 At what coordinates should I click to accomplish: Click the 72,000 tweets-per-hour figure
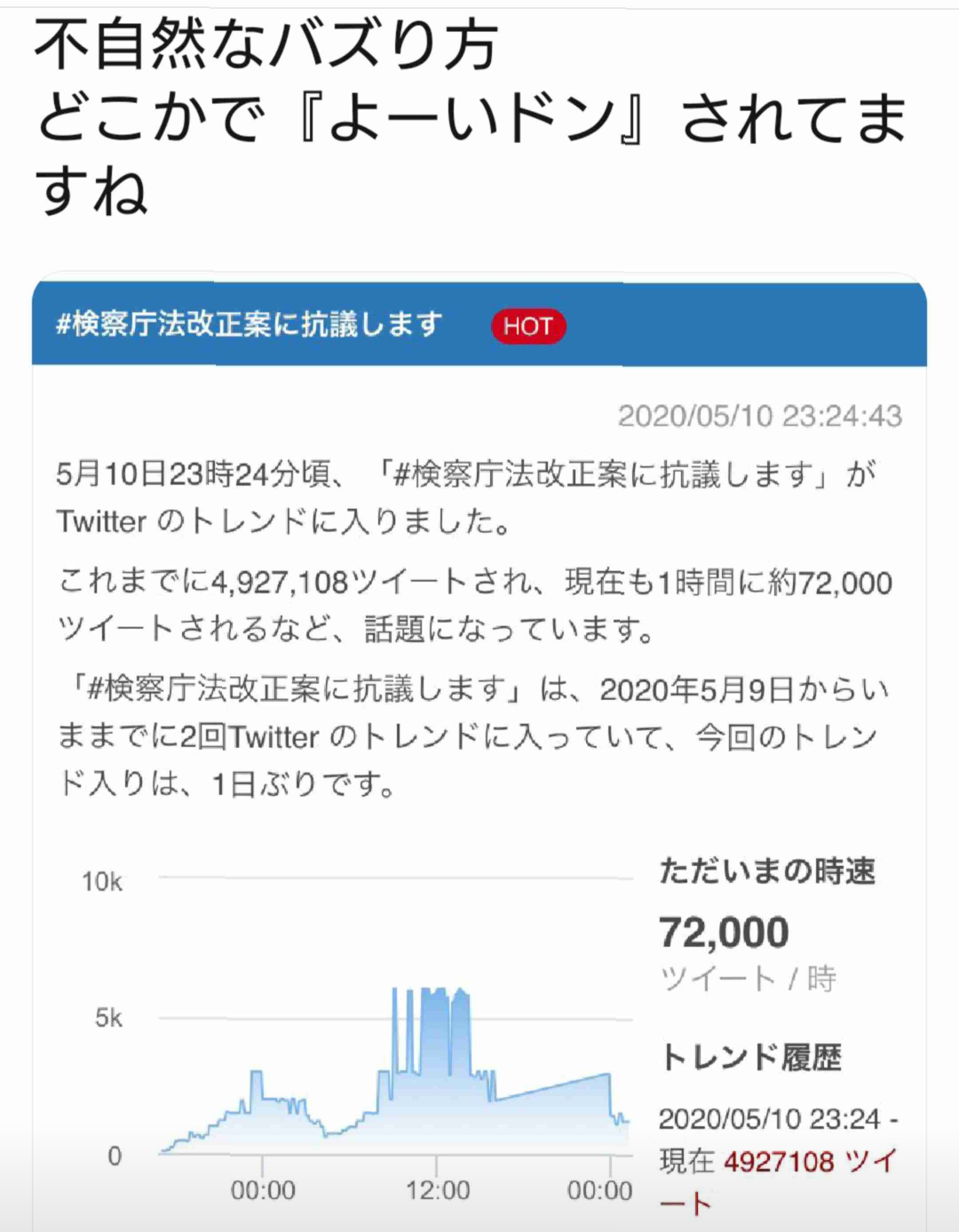click(x=724, y=931)
